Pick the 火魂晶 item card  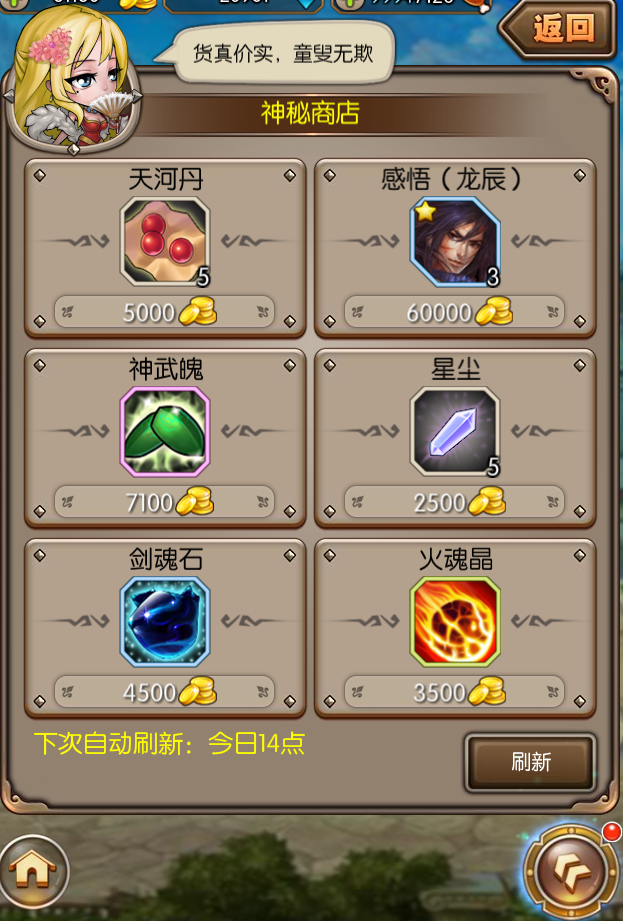click(455, 622)
